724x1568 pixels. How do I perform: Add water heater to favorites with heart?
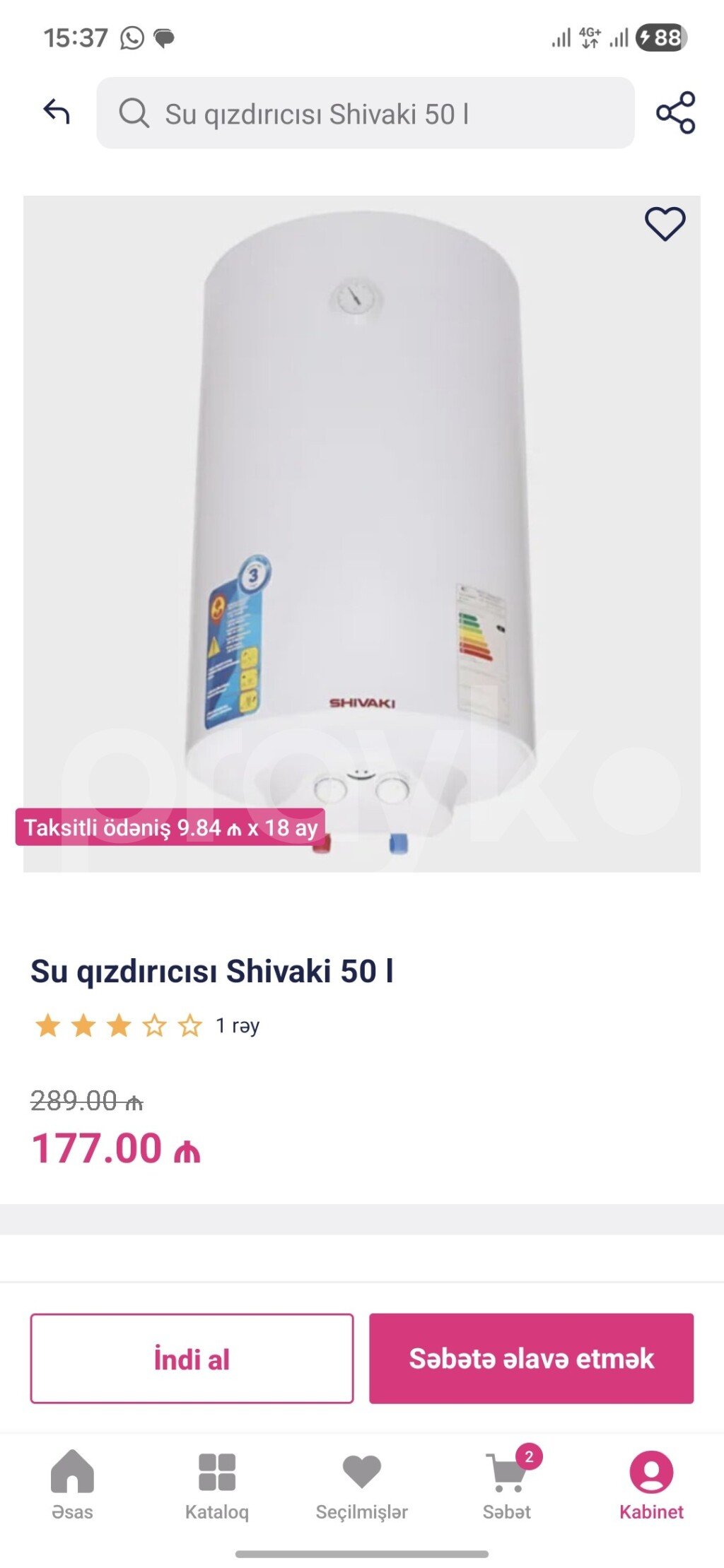click(x=665, y=224)
